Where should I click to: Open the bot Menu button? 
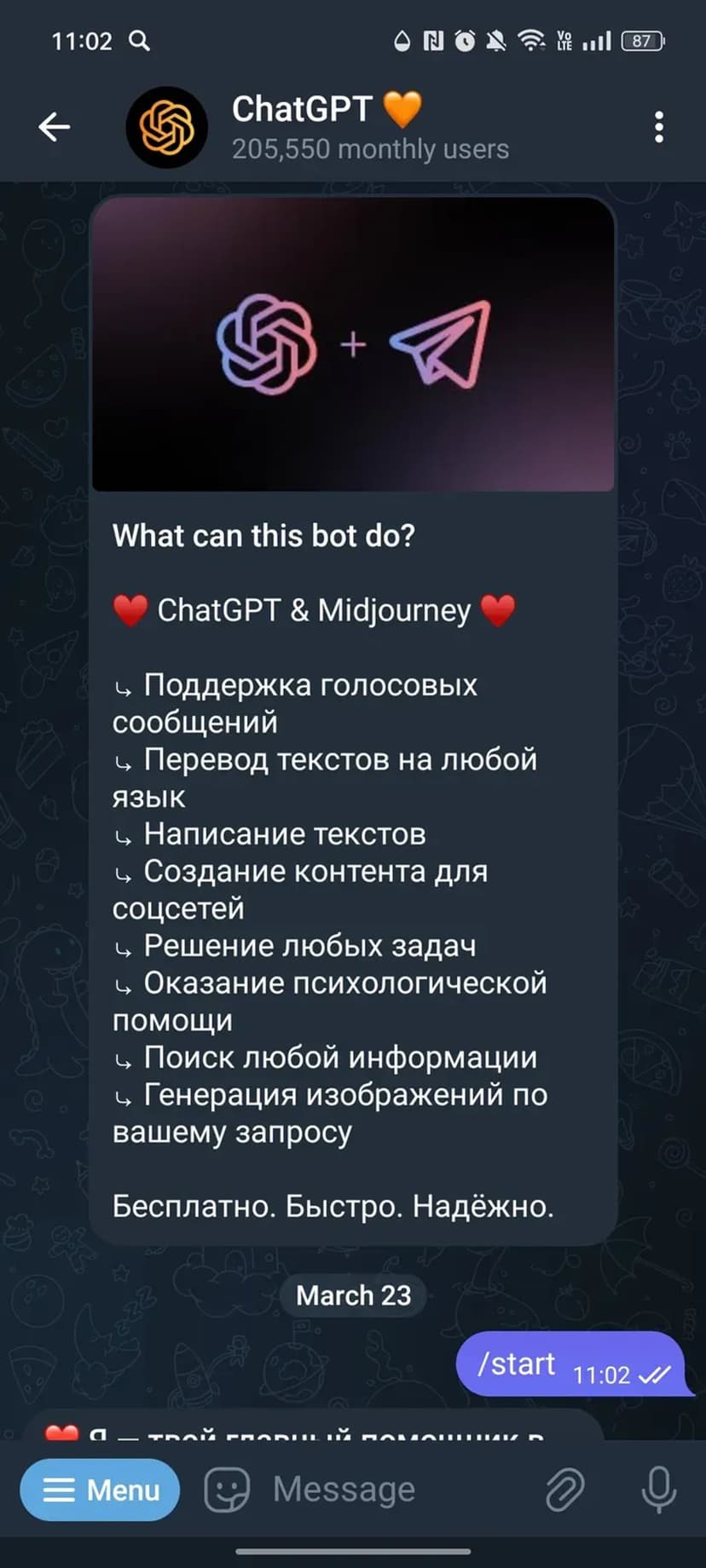(x=101, y=1490)
